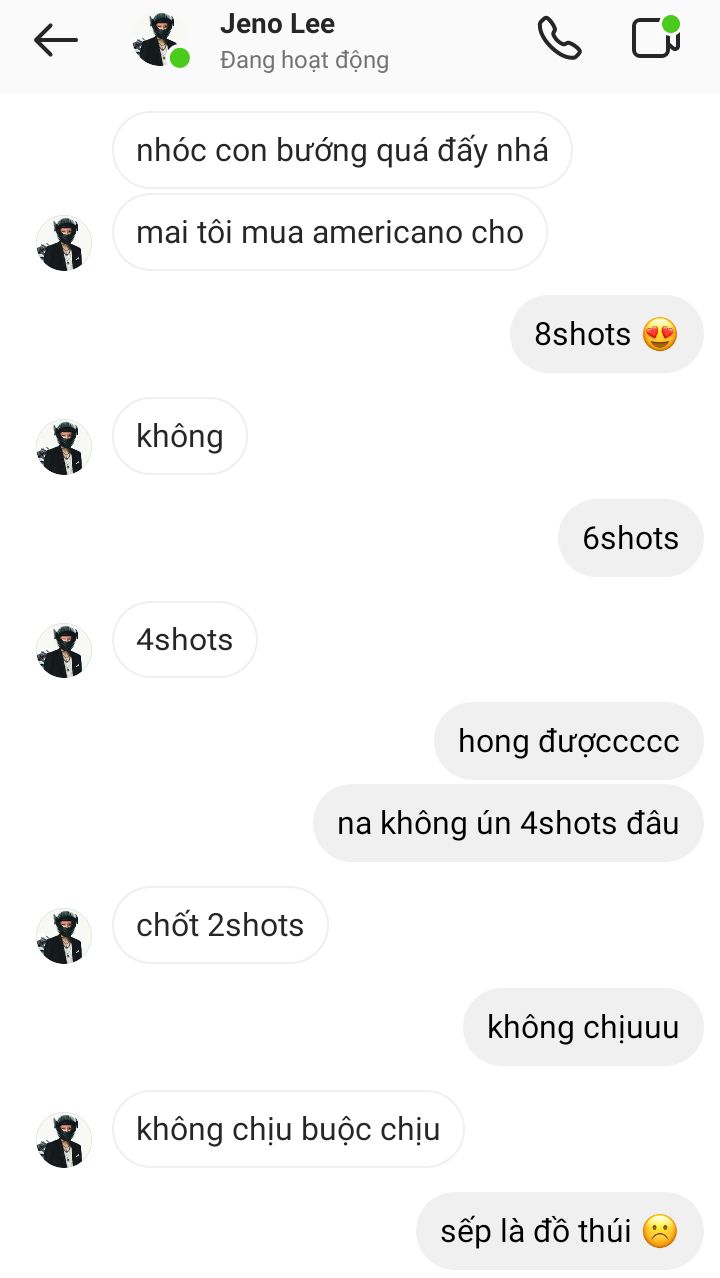Tap the avatar beside the "4shots" message
Viewport: 720px width, 1278px height.
click(x=64, y=651)
